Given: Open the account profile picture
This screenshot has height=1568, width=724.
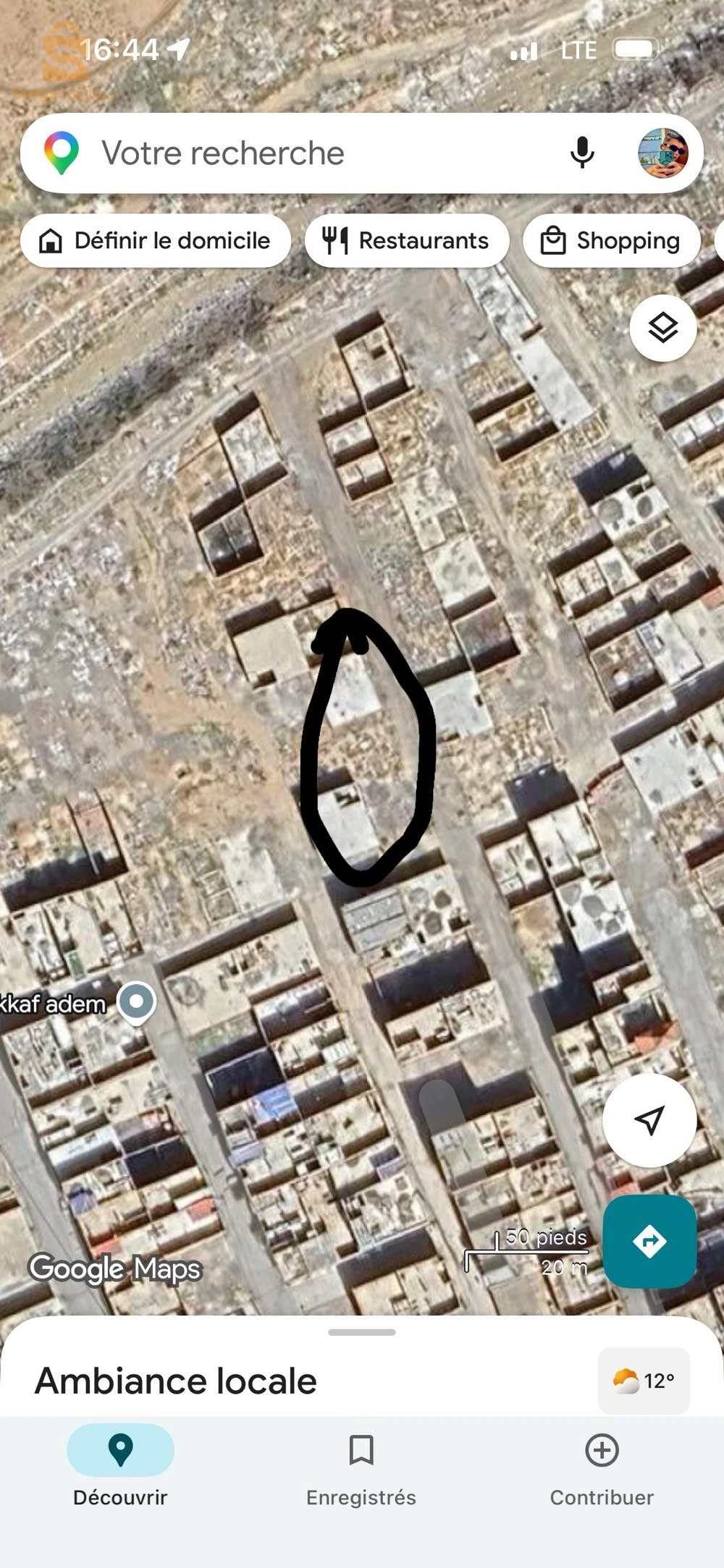Looking at the screenshot, I should click(662, 153).
